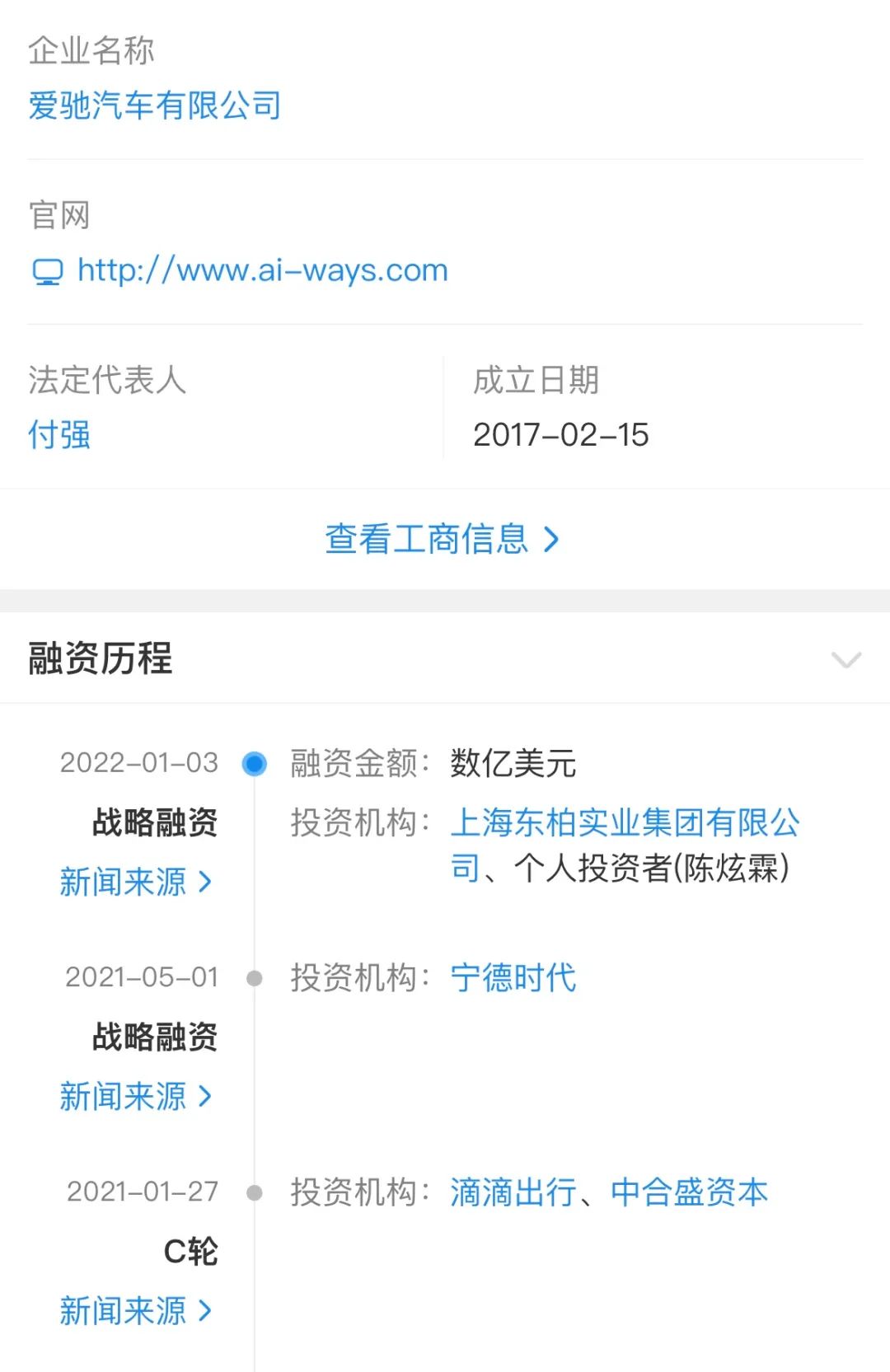Image resolution: width=890 pixels, height=1372 pixels.
Task: Open investor 滴滴出行
Action: click(x=513, y=1192)
